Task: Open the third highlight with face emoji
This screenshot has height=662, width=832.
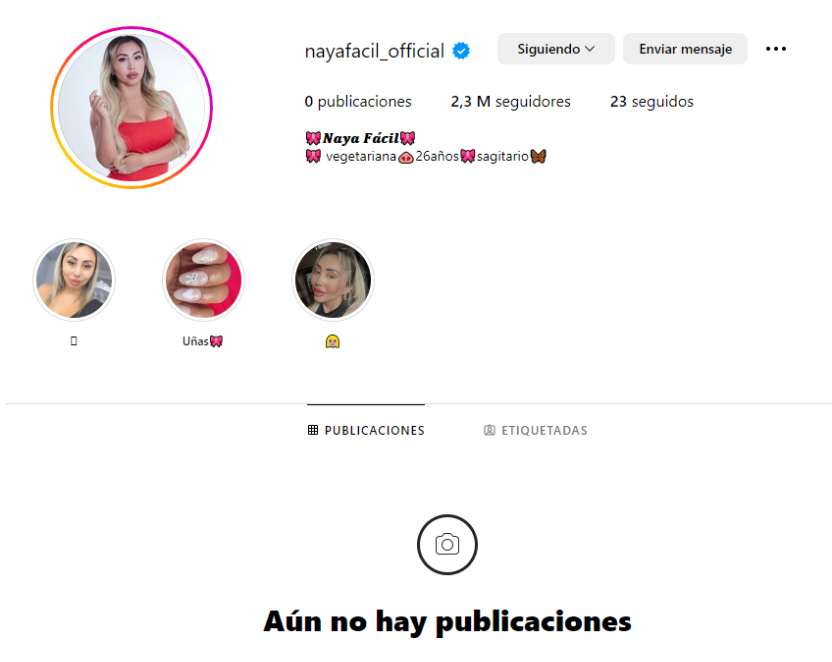Action: click(333, 280)
